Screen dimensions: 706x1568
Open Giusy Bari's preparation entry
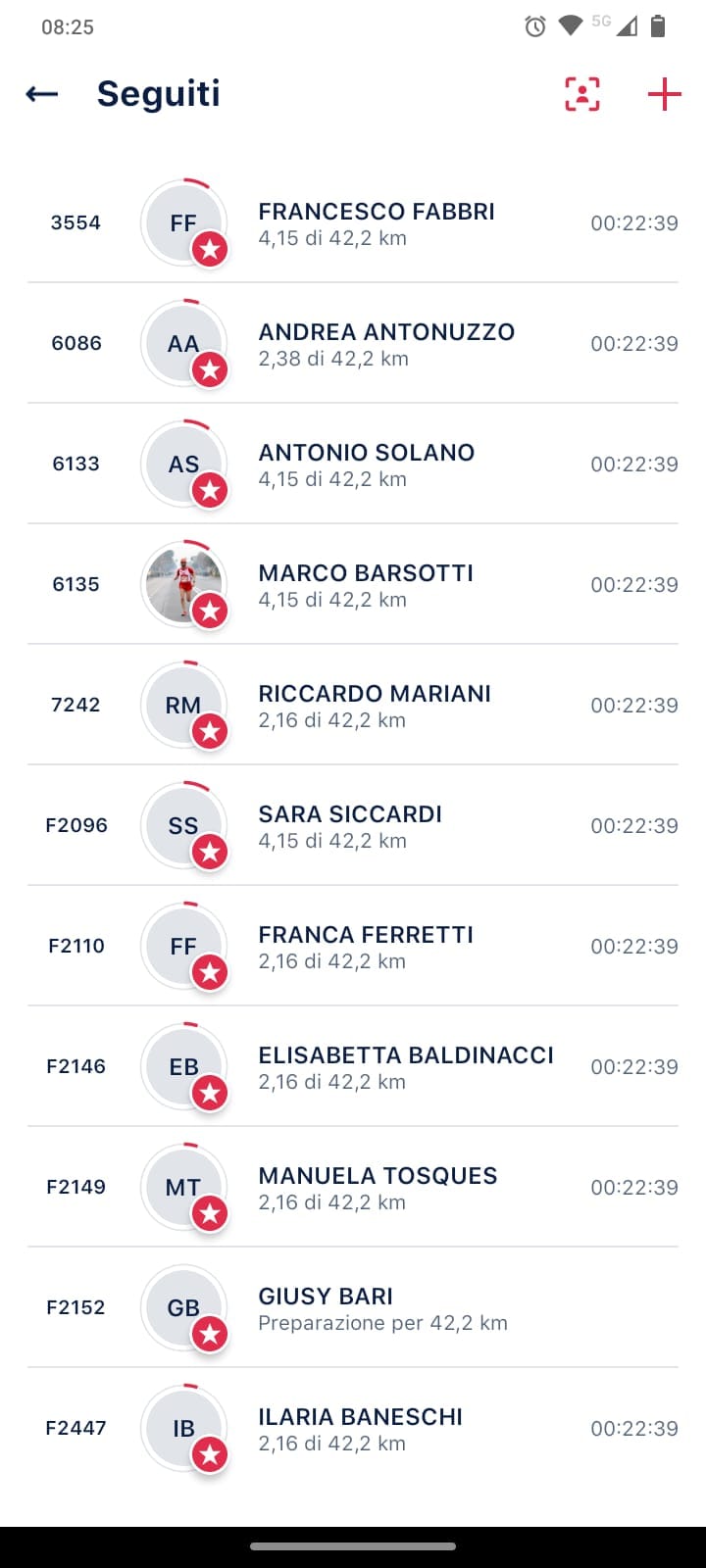pyautogui.click(x=353, y=1307)
